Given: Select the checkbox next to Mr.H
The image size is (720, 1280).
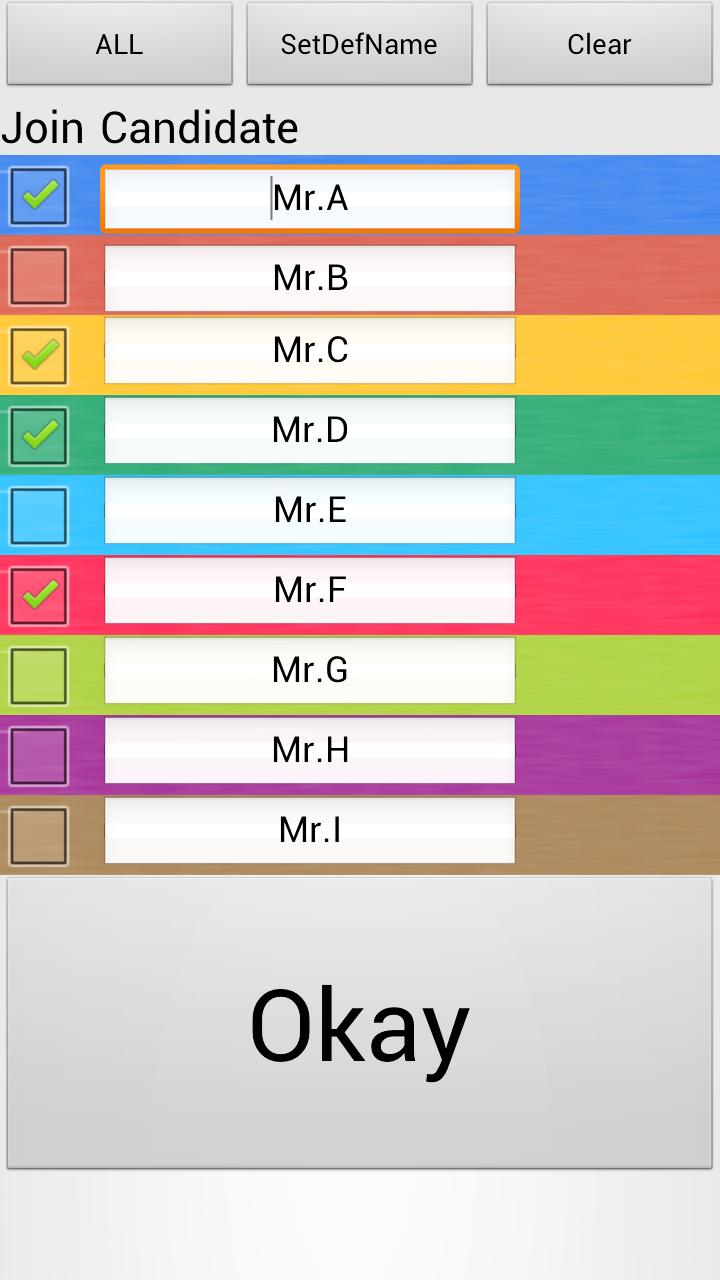Looking at the screenshot, I should (39, 756).
